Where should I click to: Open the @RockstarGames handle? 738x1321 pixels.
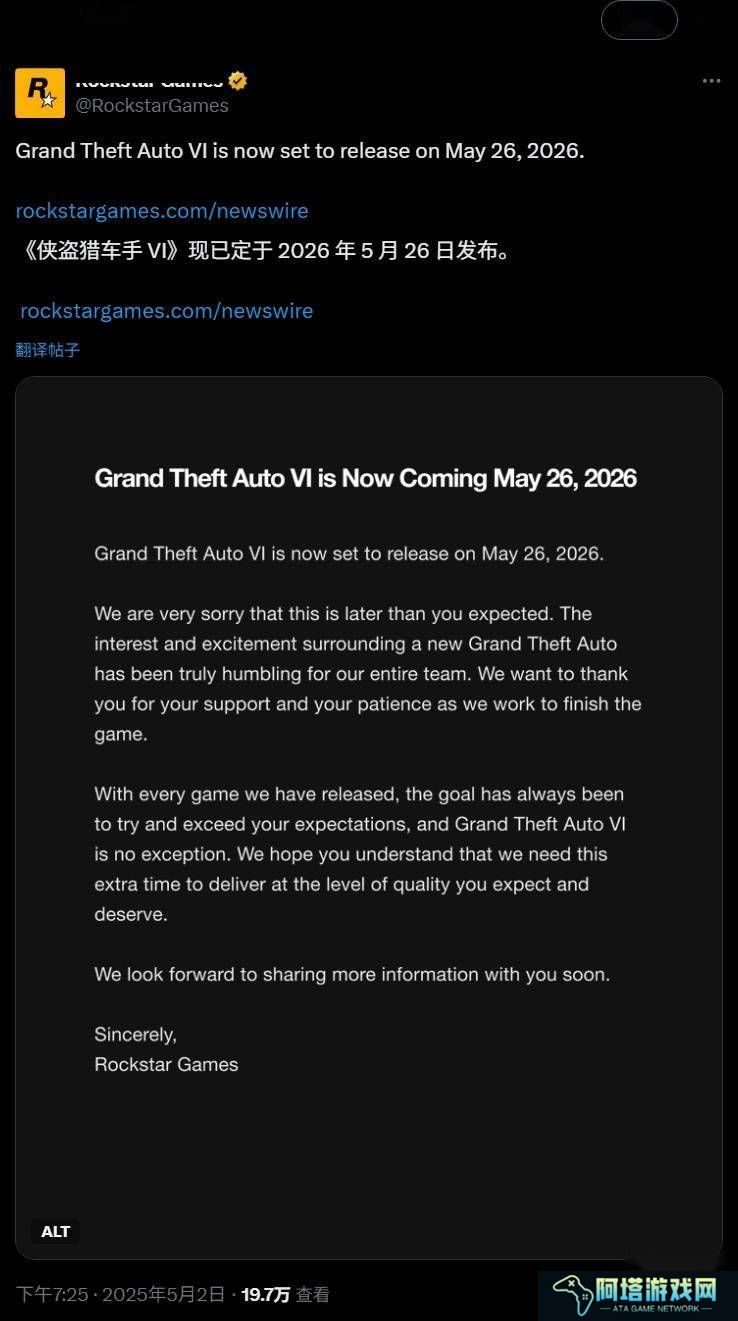(x=152, y=105)
